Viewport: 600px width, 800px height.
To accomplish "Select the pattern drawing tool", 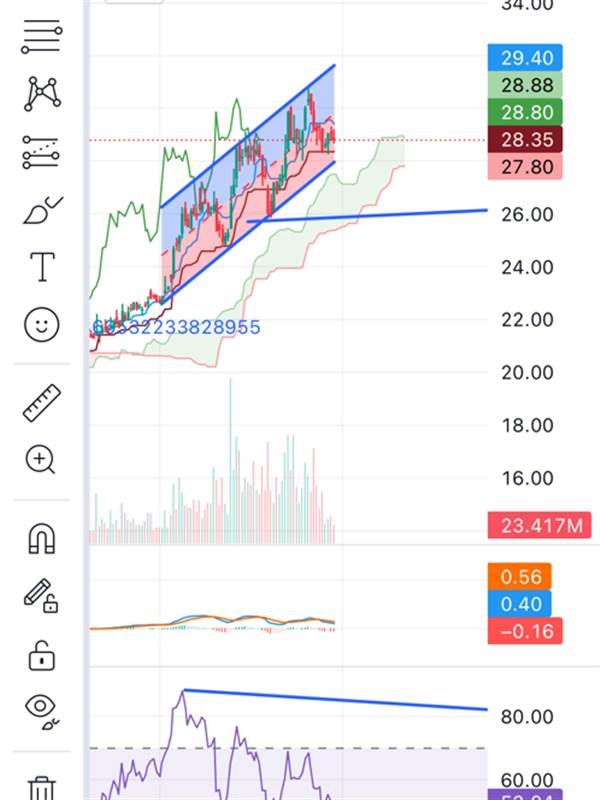I will coord(41,94).
